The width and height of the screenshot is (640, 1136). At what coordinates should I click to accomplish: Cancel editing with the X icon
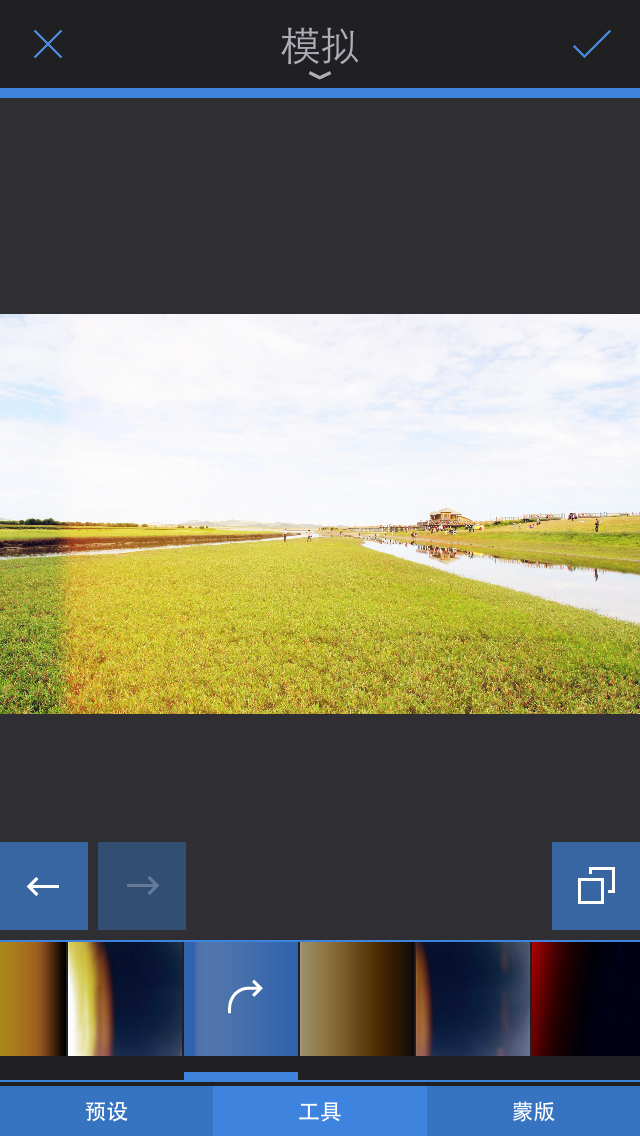coord(48,44)
